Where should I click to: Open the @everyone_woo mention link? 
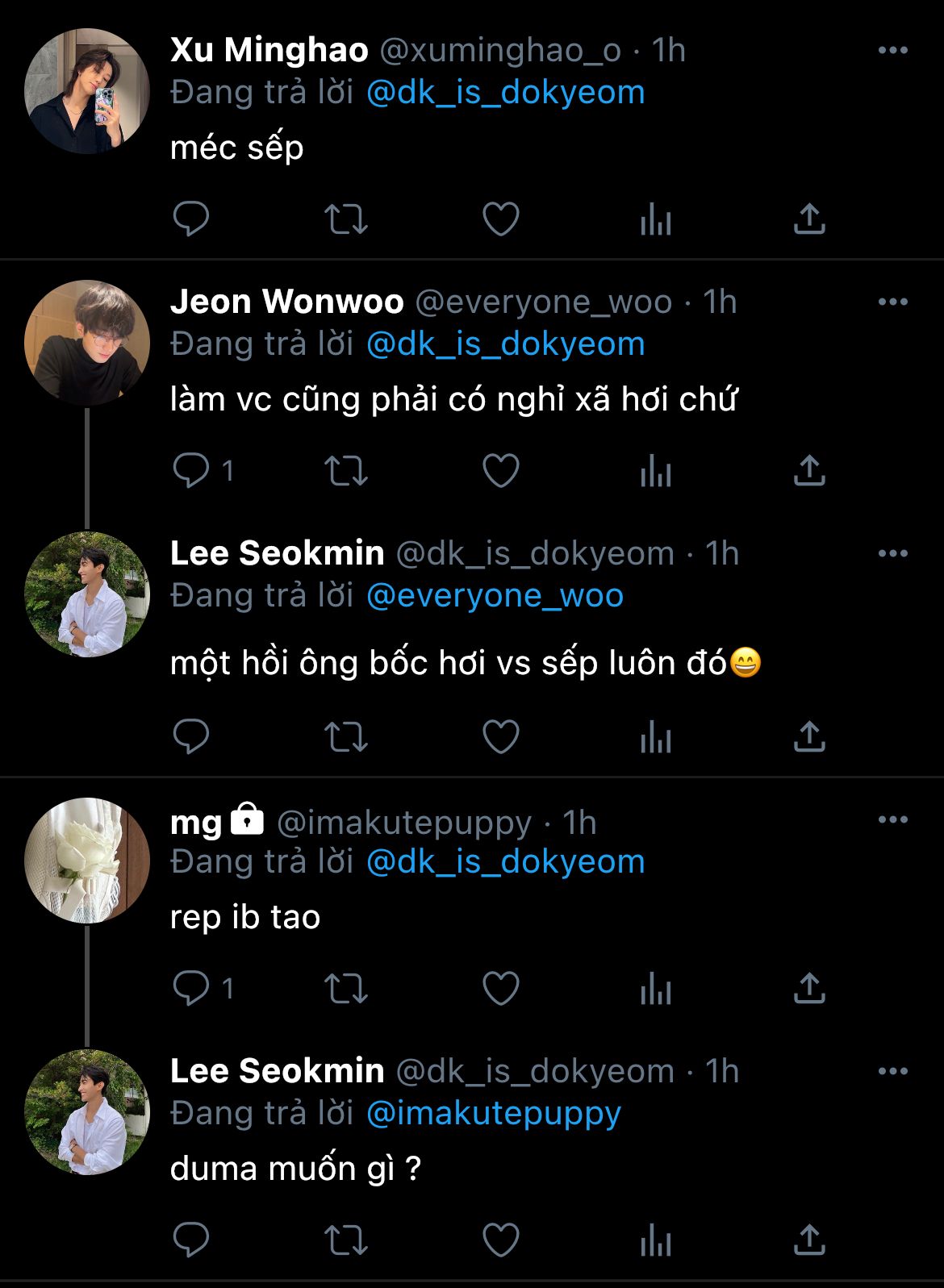click(x=495, y=596)
